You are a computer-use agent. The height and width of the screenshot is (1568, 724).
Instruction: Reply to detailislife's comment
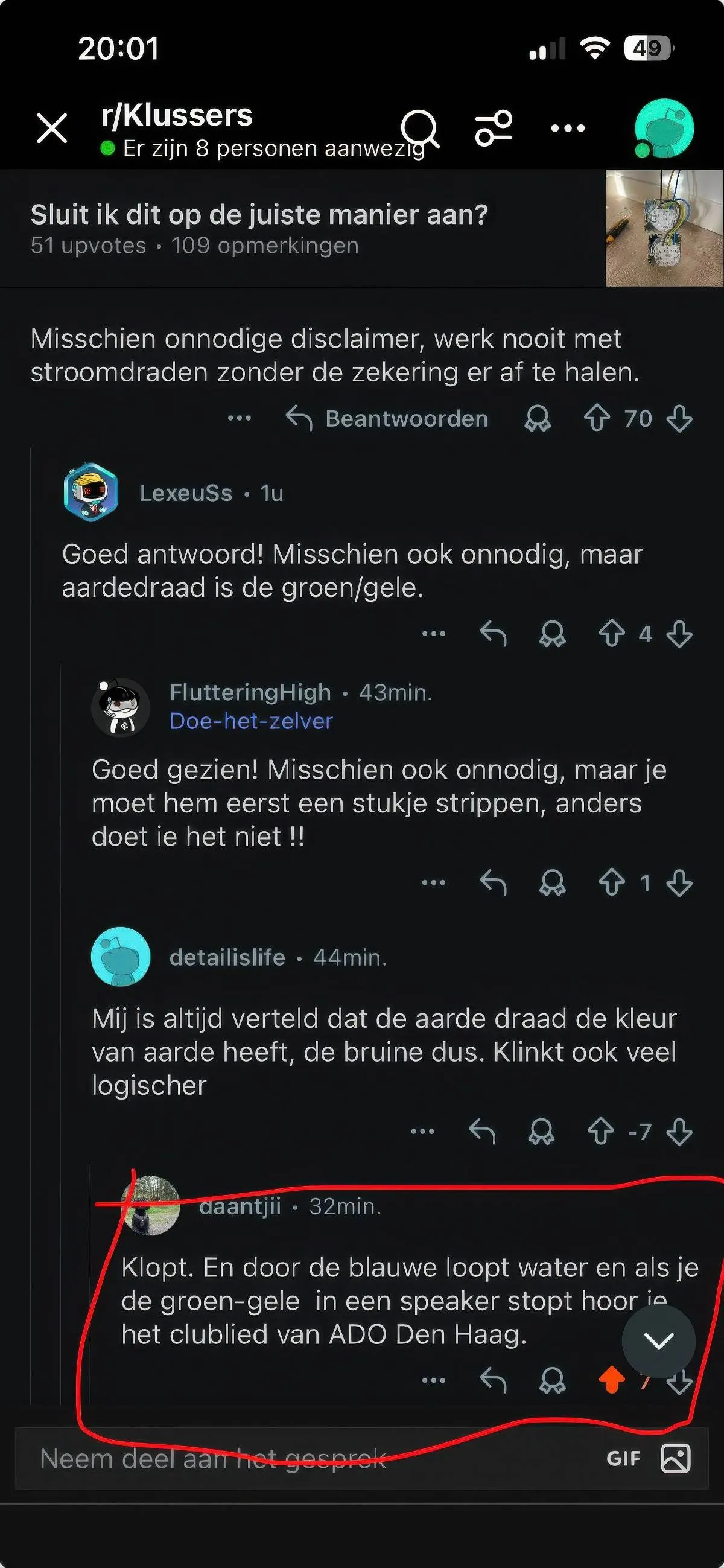coord(482,1132)
